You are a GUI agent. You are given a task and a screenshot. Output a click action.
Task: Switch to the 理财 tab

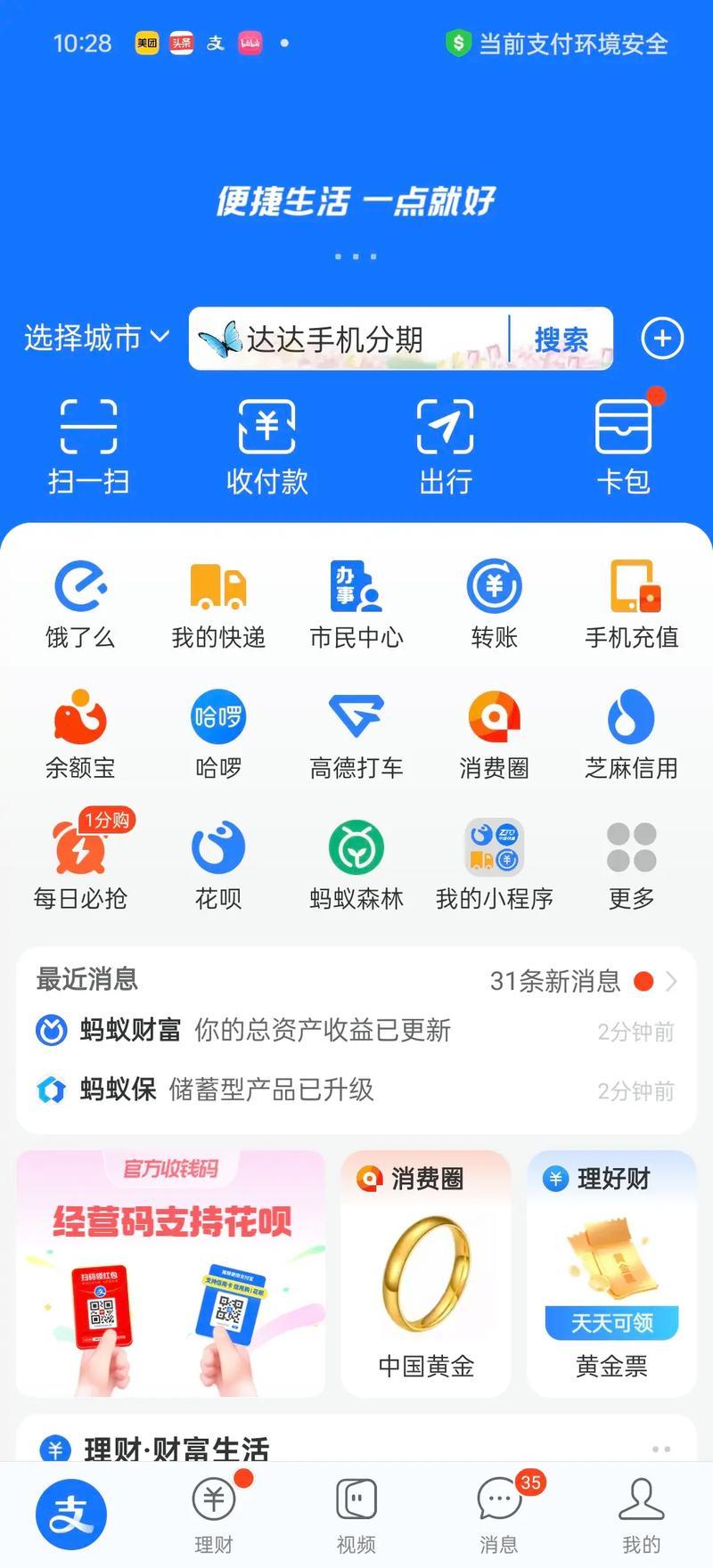pyautogui.click(x=213, y=1513)
